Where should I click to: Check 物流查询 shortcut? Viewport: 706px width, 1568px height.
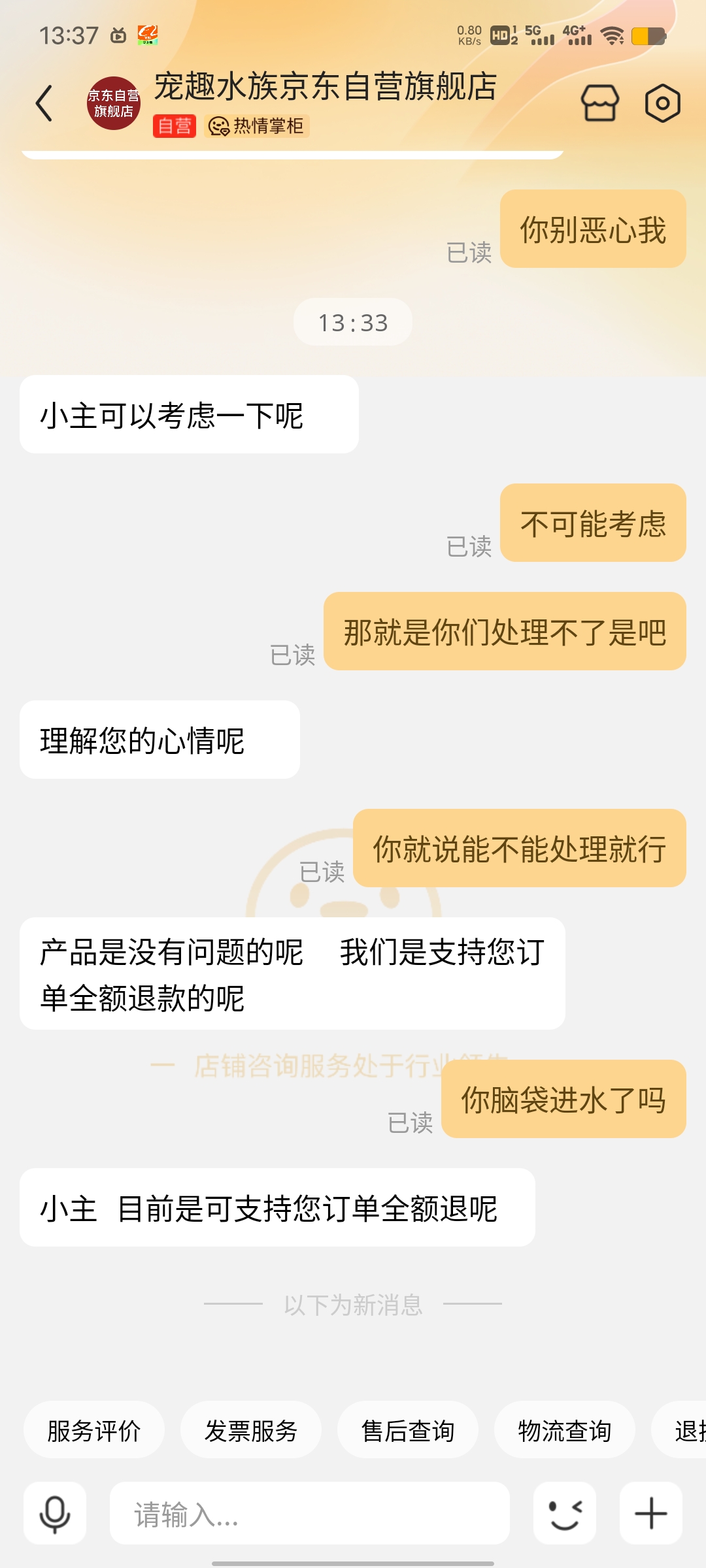[565, 1431]
